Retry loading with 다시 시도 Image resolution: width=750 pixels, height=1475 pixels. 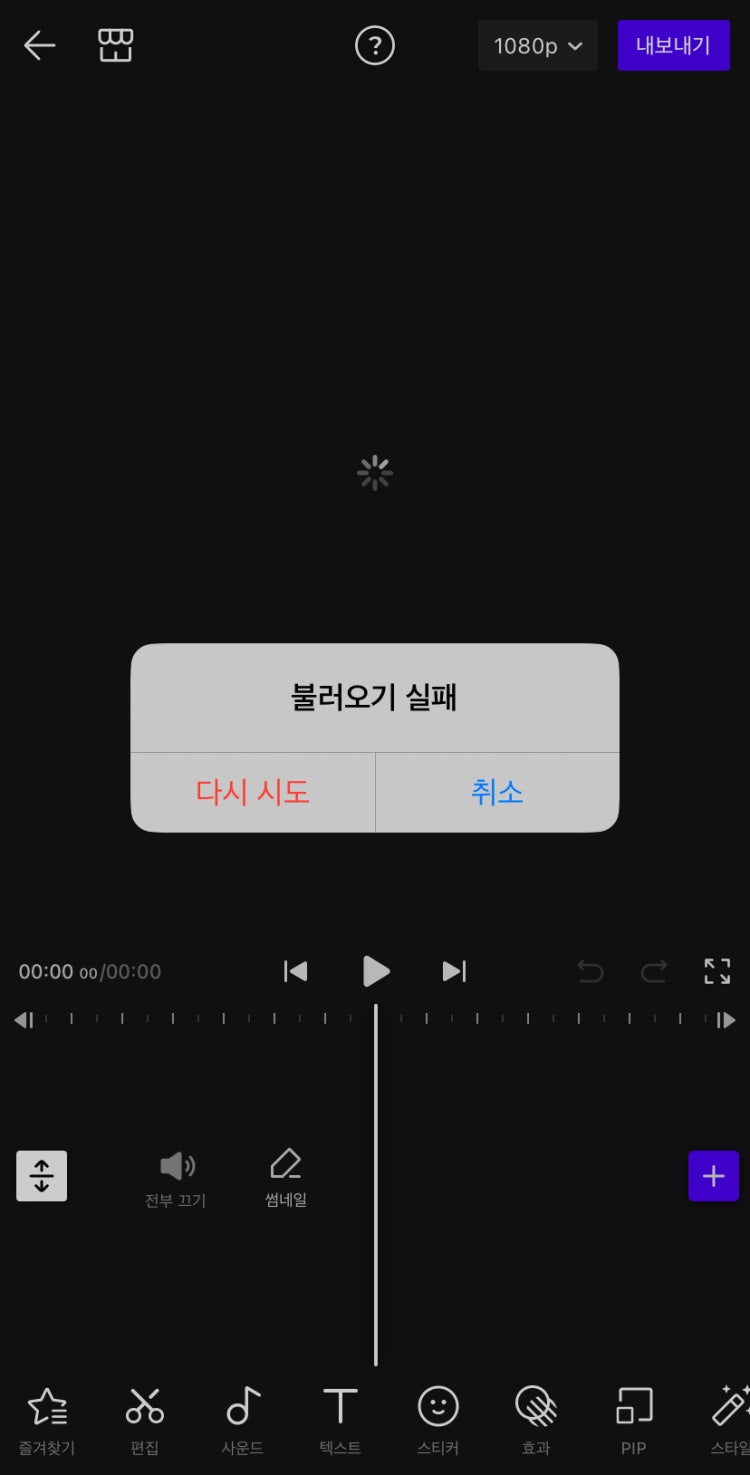[252, 792]
